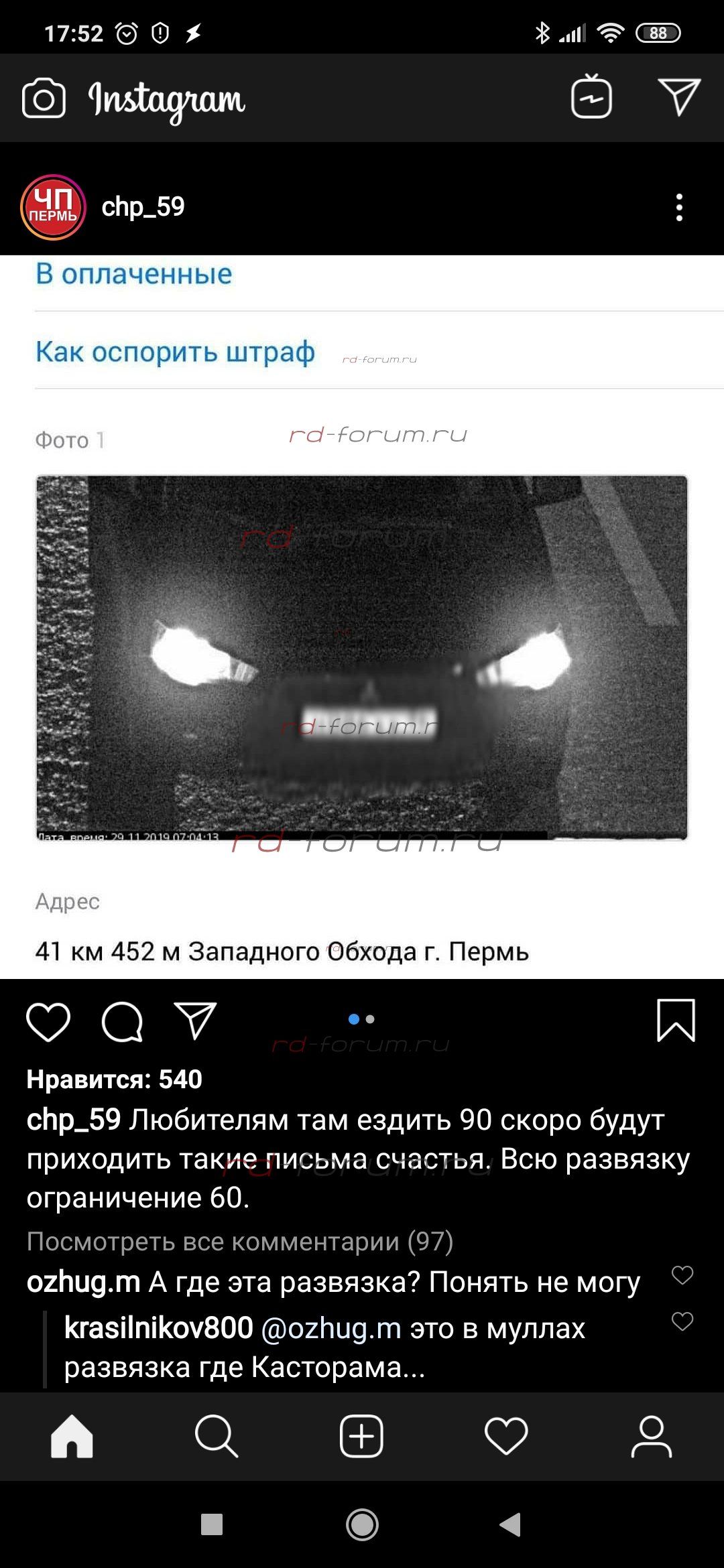Open the @ozhug.m mention
724x1568 pixels.
coord(330,1328)
